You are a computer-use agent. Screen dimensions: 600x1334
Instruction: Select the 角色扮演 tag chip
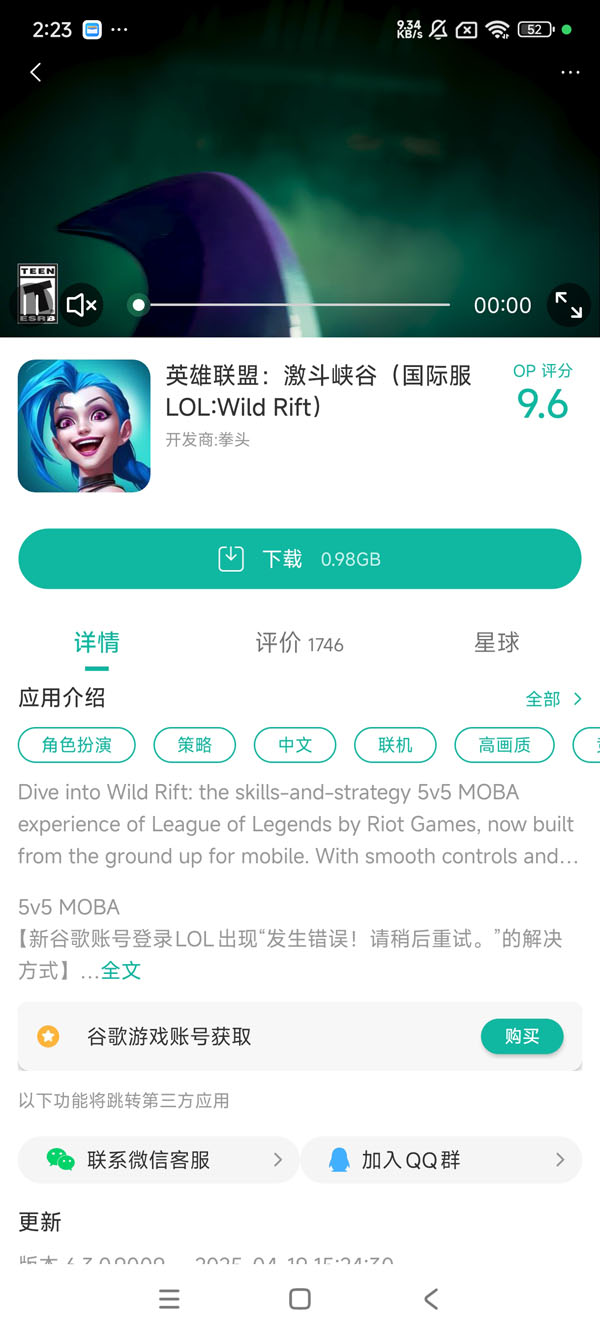(77, 745)
